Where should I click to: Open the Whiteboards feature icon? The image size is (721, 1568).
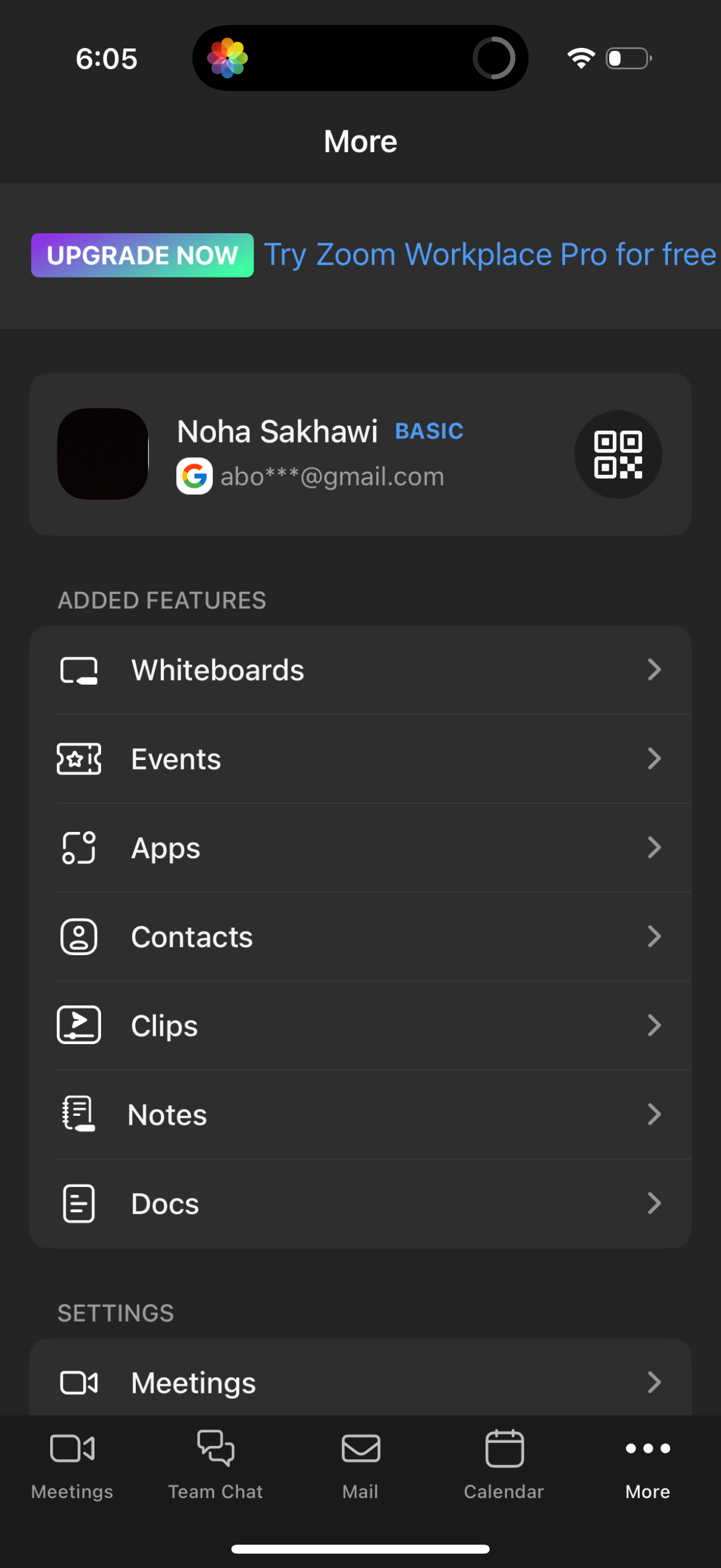coord(78,670)
